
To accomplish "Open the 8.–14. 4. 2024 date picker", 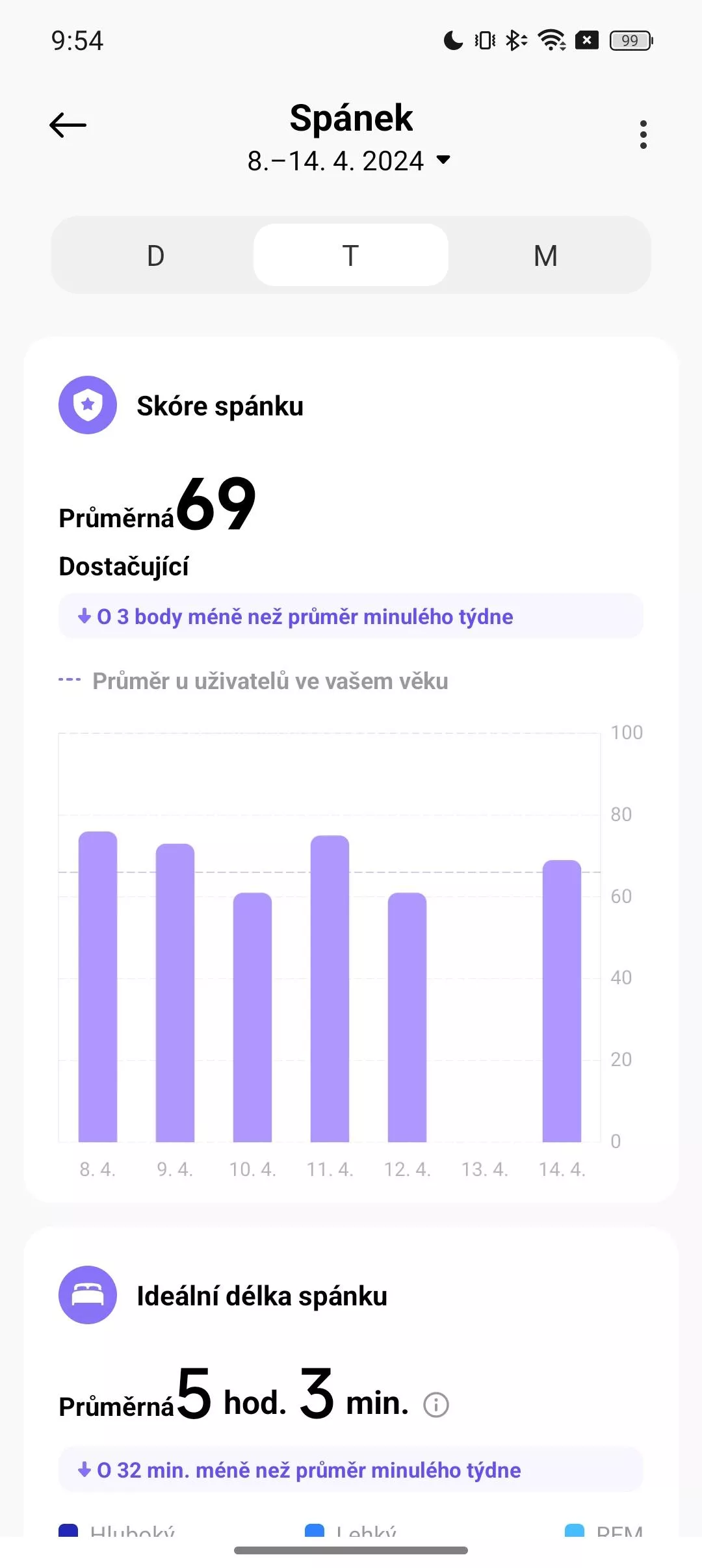I will click(x=350, y=161).
